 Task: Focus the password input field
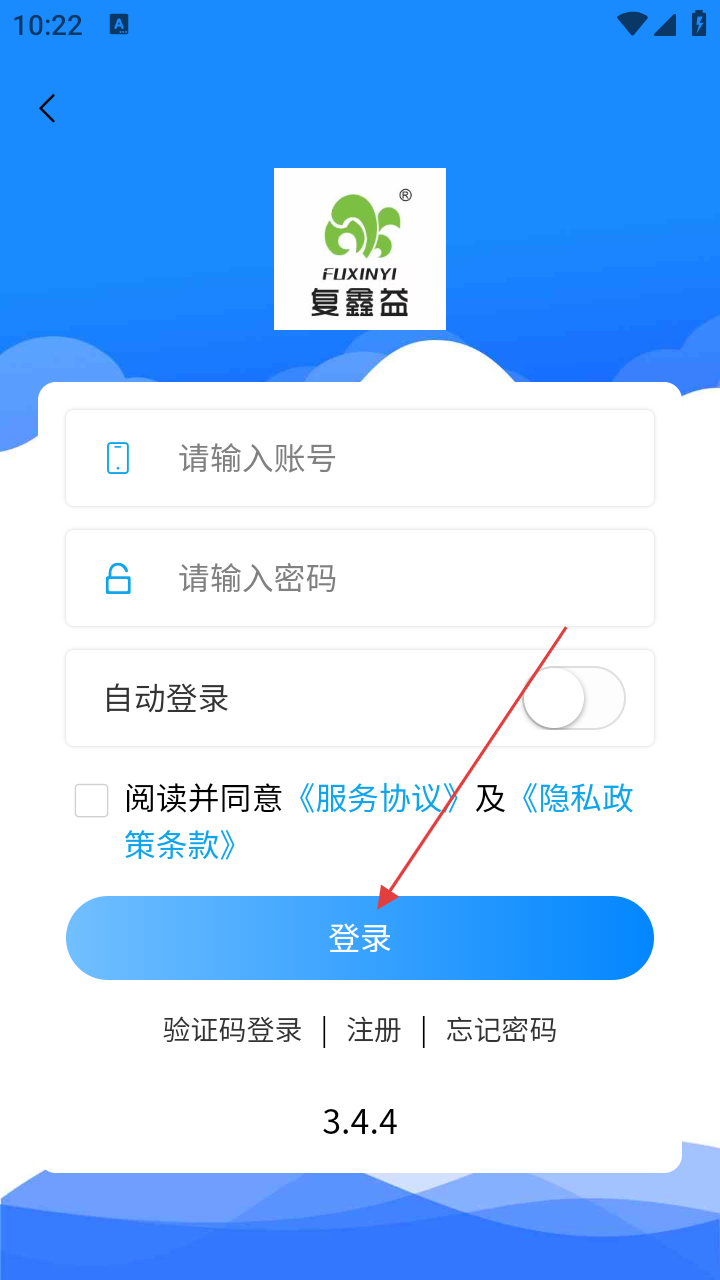[400, 579]
